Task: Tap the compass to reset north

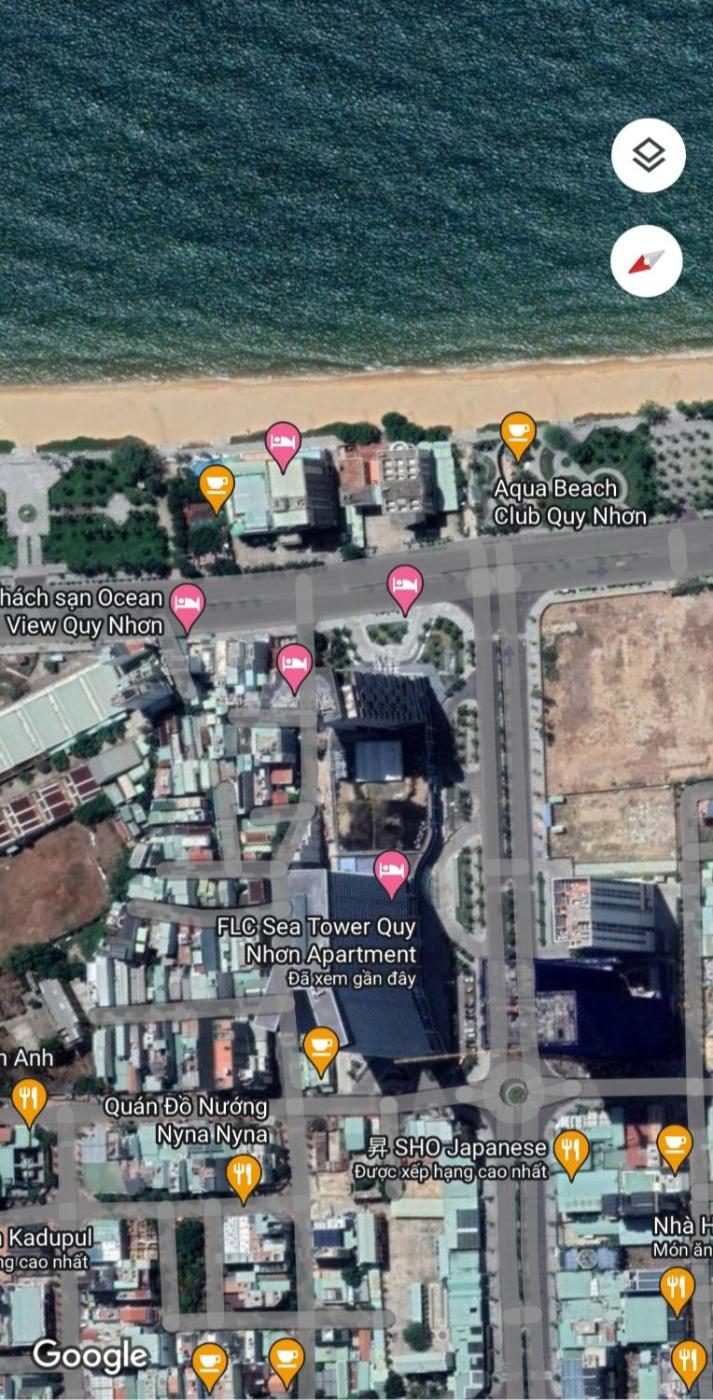Action: point(646,262)
